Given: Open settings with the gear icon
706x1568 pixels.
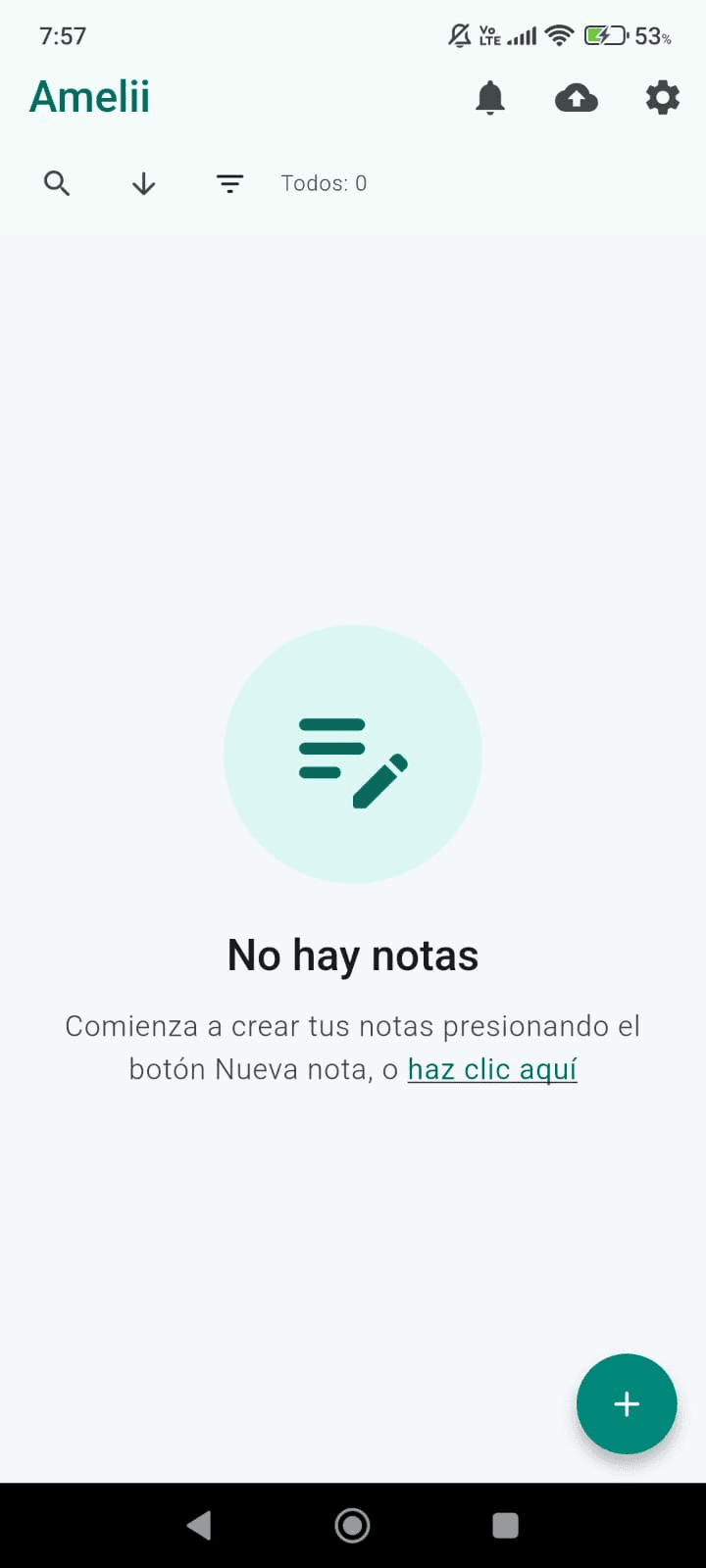Looking at the screenshot, I should [x=662, y=97].
